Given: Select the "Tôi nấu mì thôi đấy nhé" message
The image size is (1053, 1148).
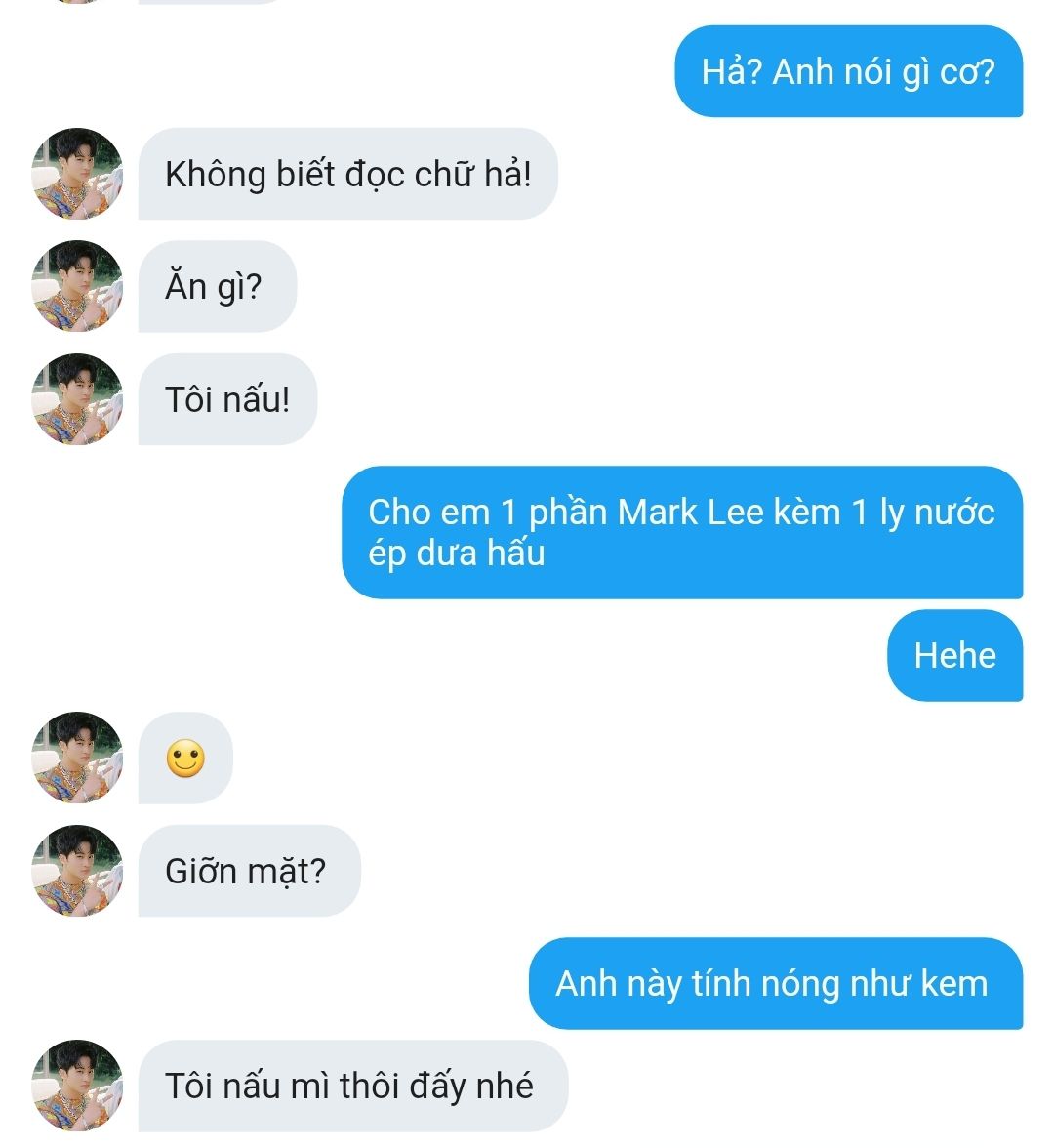Looking at the screenshot, I should click(x=352, y=1086).
